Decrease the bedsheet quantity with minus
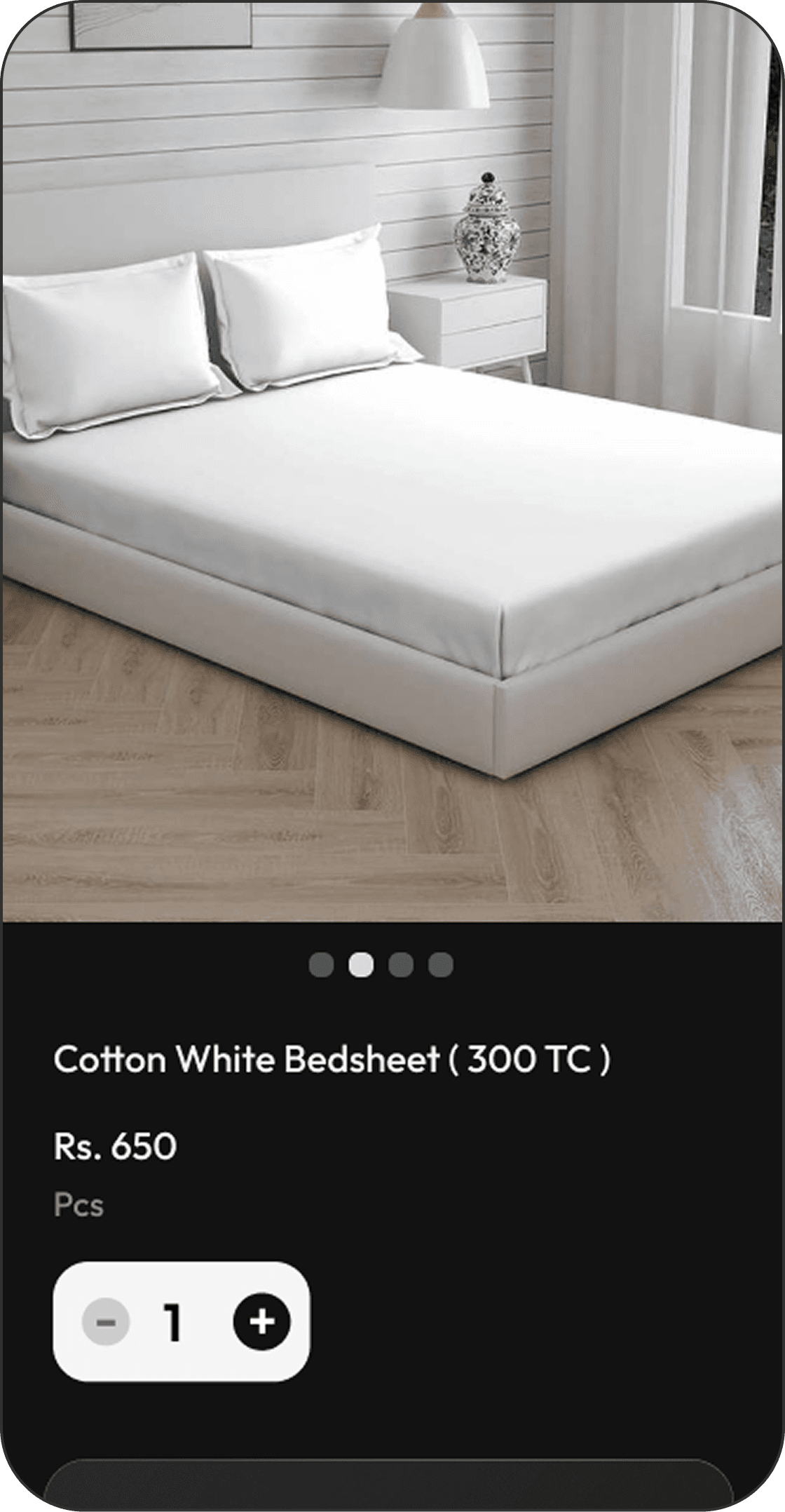This screenshot has height=1512, width=785. coord(106,1322)
